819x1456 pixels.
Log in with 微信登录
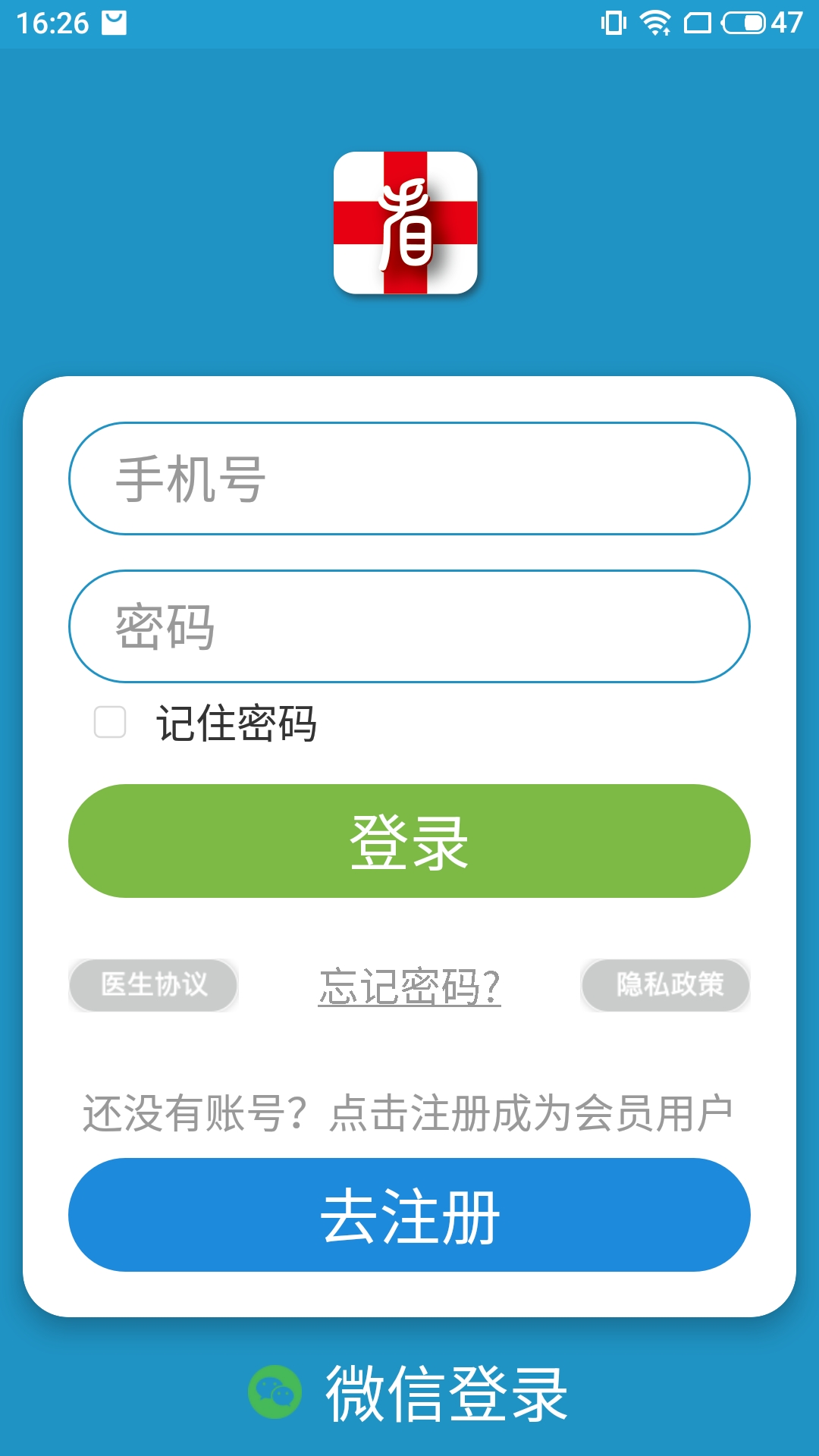pos(409,1393)
